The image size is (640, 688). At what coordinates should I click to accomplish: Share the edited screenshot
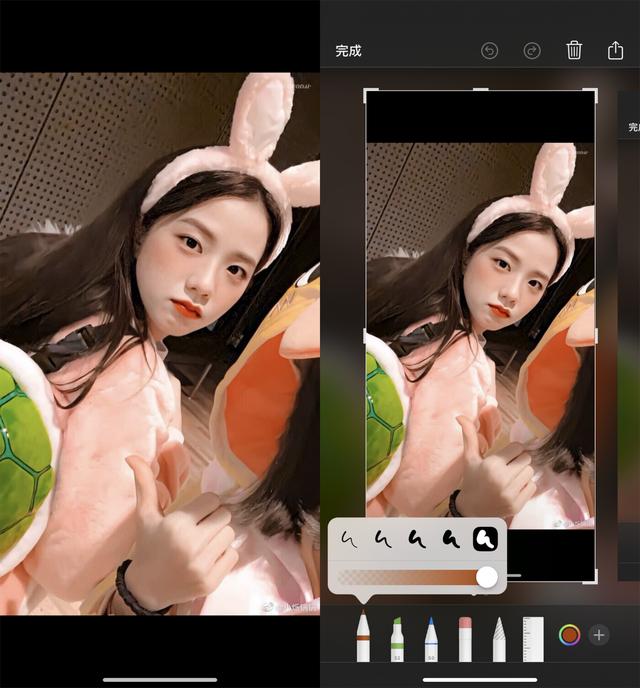tap(615, 51)
